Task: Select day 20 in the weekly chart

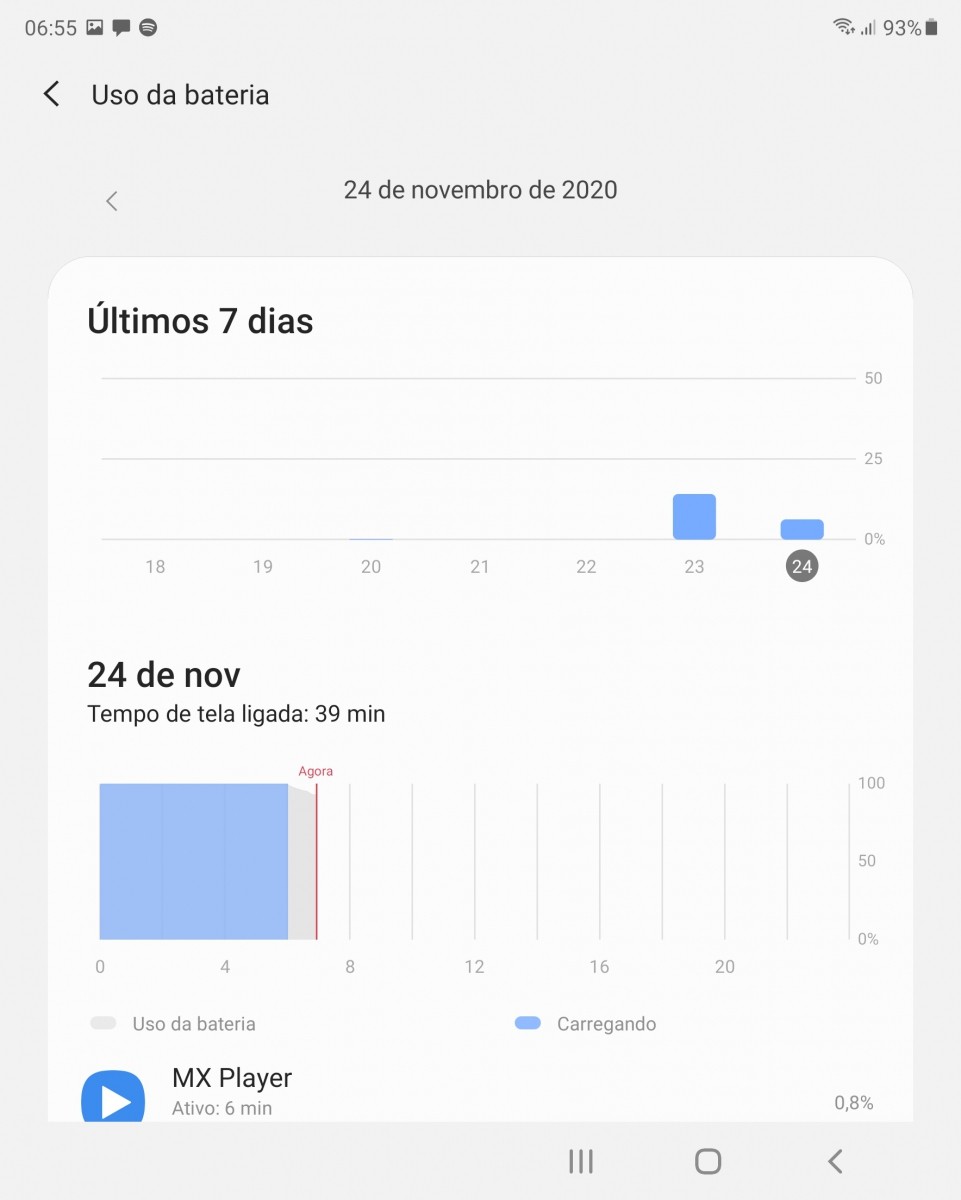Action: pyautogui.click(x=371, y=566)
